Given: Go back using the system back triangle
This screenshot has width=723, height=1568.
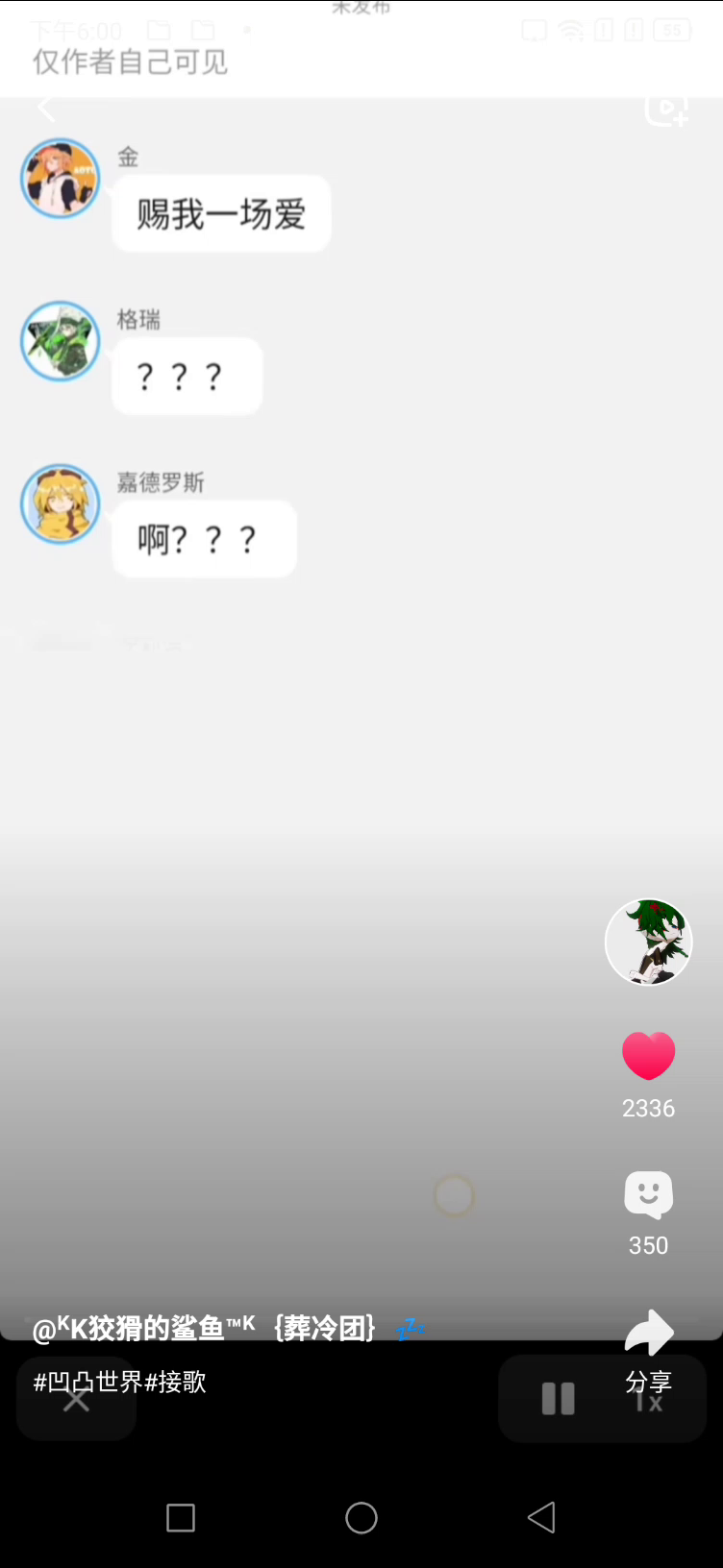Looking at the screenshot, I should (x=541, y=1518).
